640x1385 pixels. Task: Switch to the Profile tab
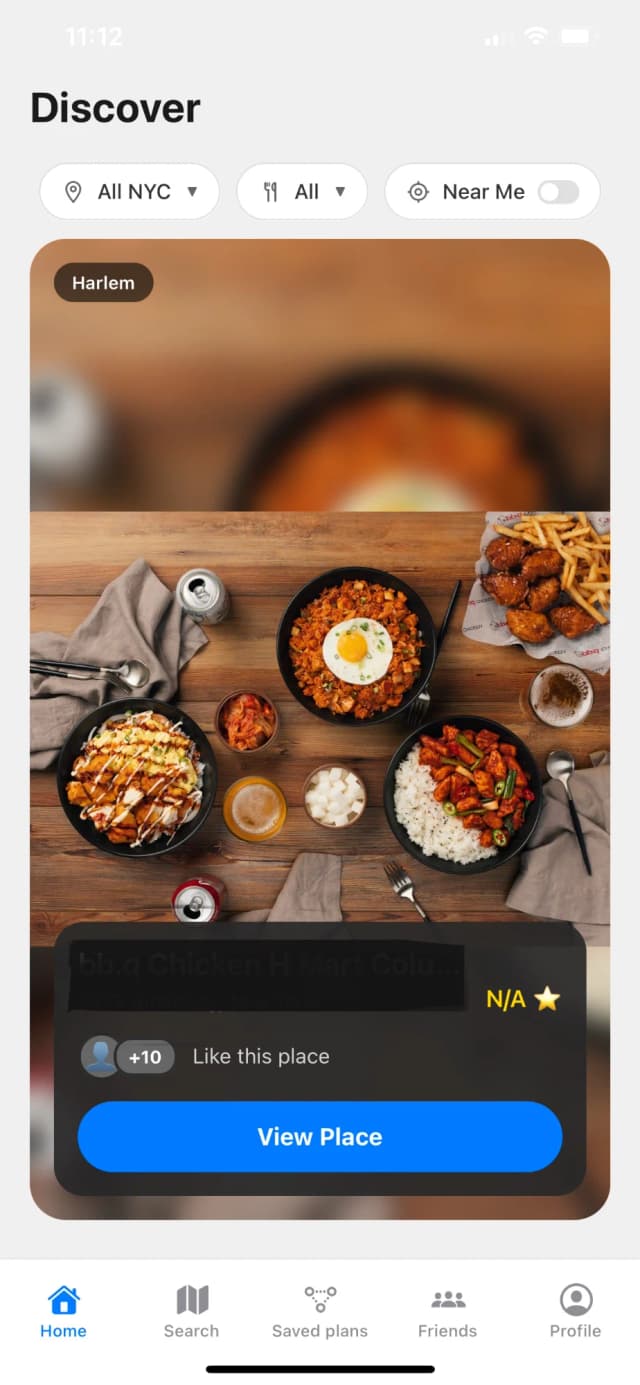click(x=575, y=1312)
